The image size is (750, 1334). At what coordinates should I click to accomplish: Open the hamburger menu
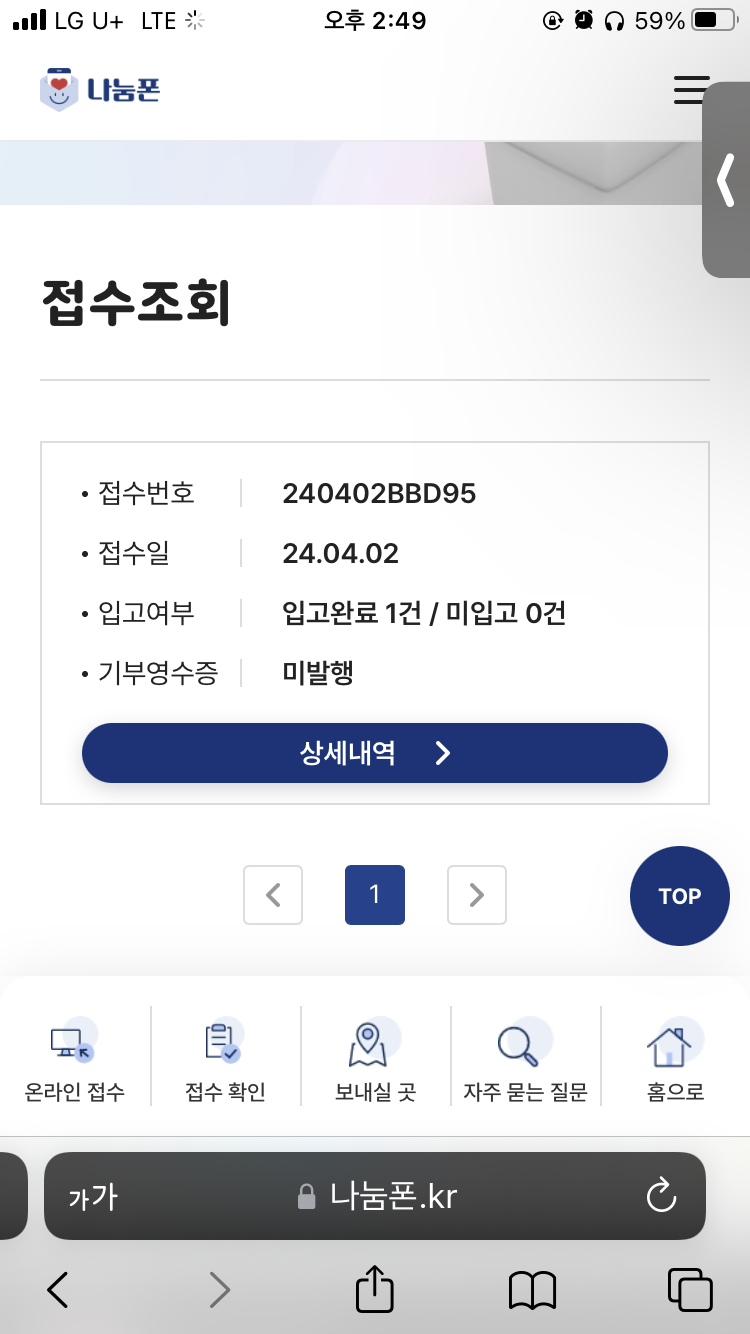[688, 90]
